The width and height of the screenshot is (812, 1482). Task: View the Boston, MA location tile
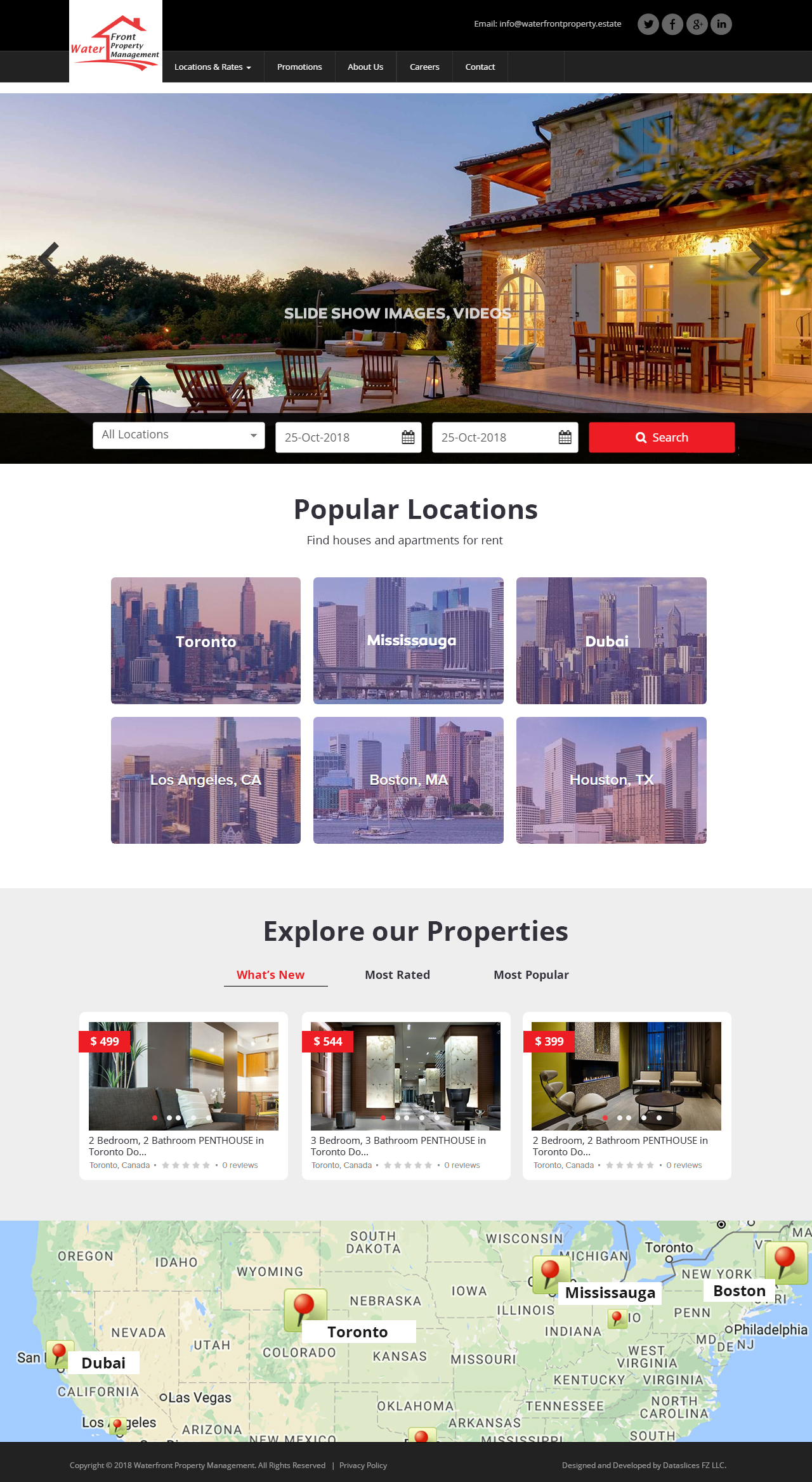tap(408, 780)
